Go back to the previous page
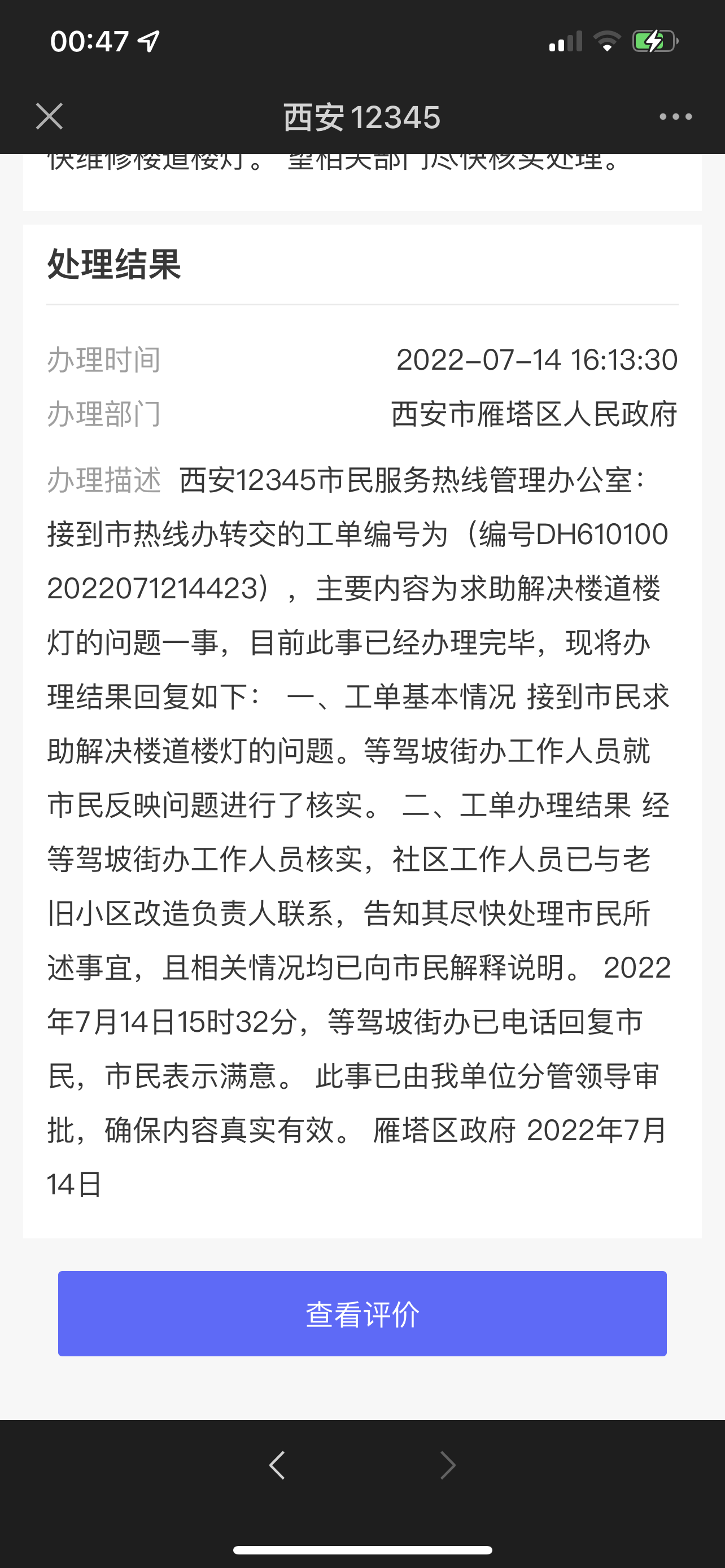 pyautogui.click(x=277, y=1466)
